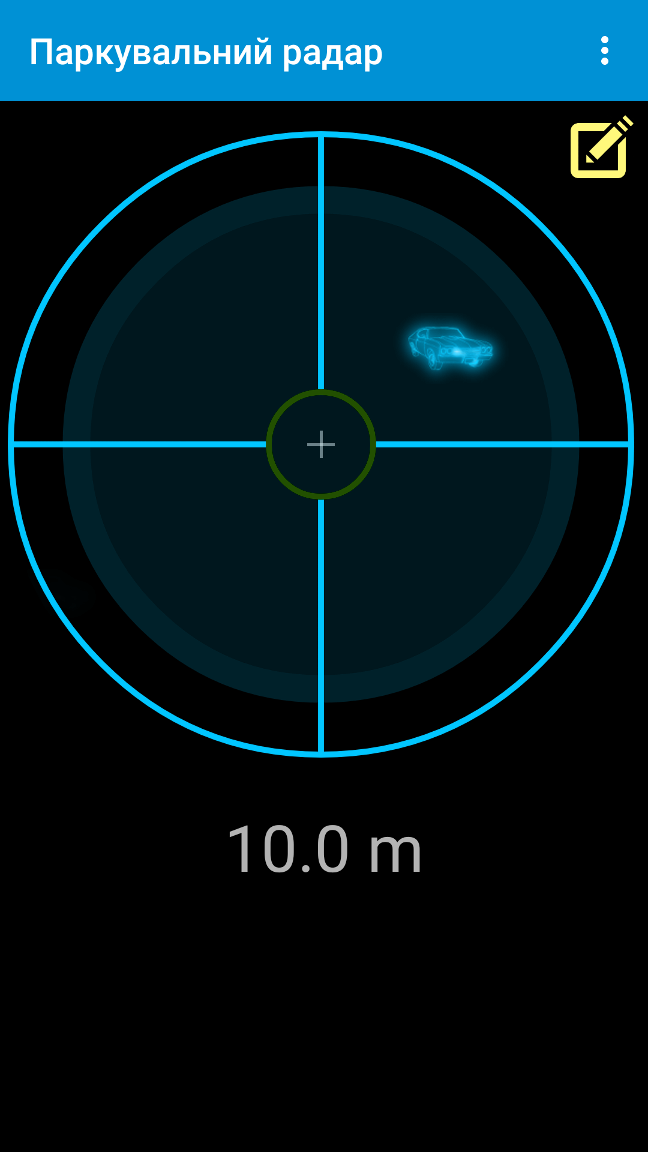Open the overflow menu

pos(604,51)
